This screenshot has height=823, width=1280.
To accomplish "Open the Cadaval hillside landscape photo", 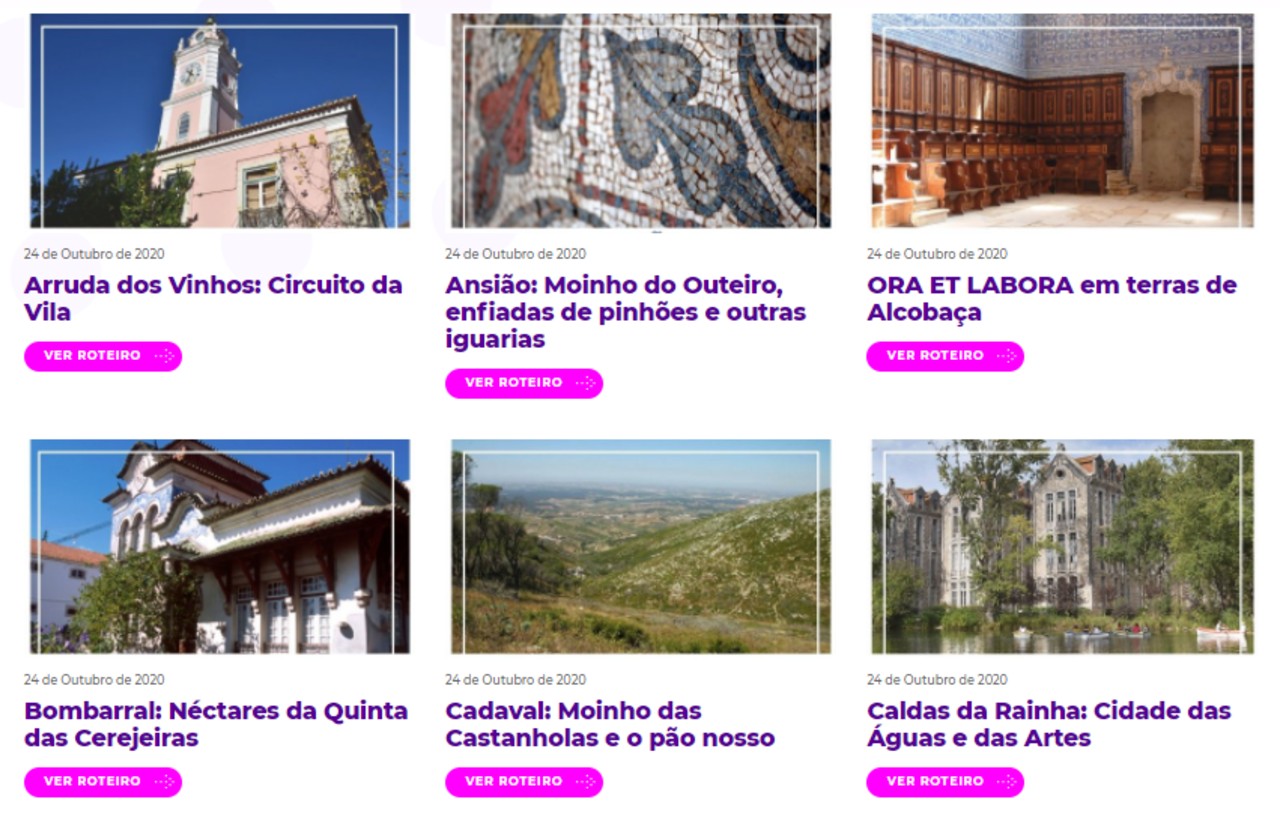I will pos(640,547).
